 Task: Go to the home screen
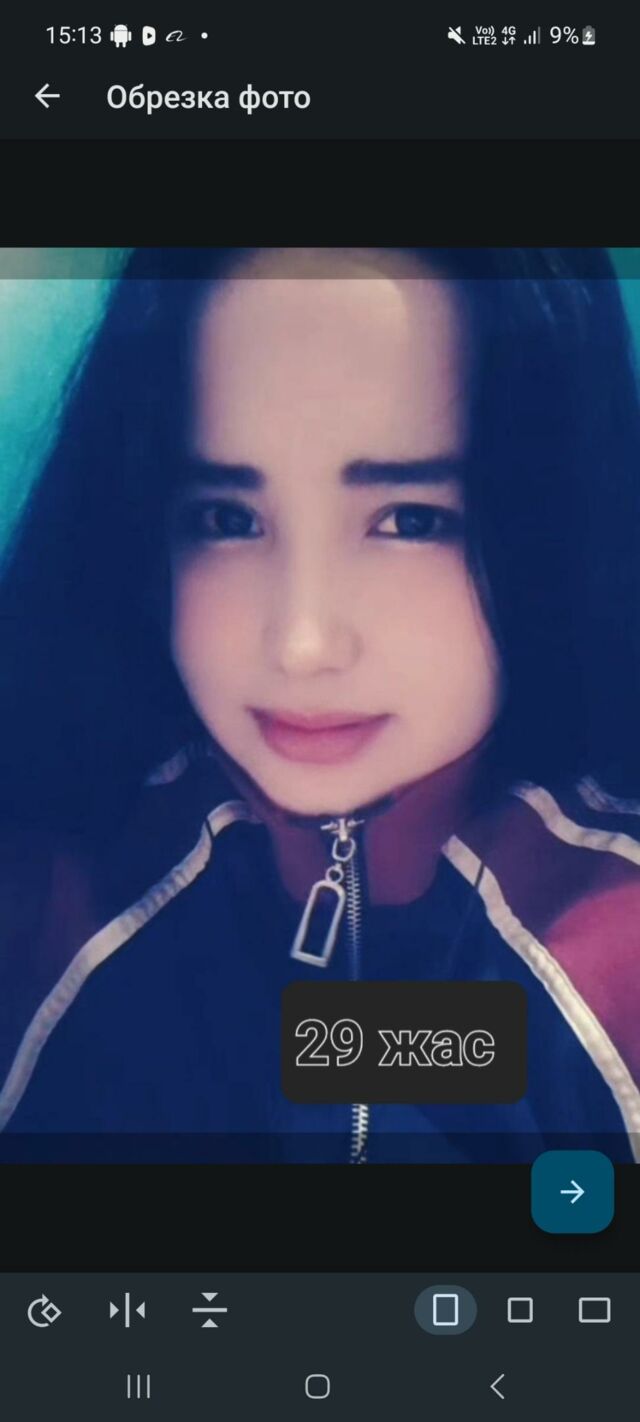point(318,1386)
